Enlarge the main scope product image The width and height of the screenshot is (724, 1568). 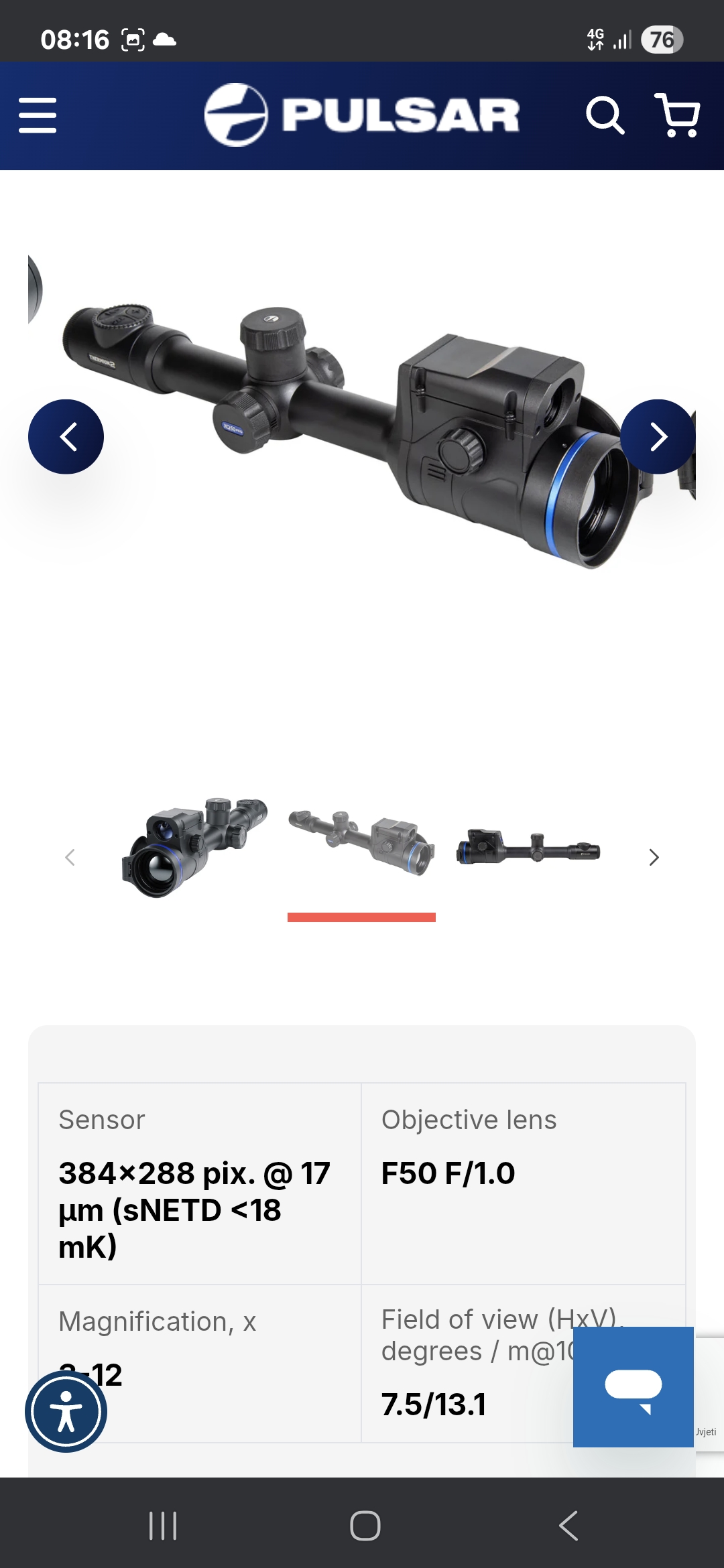362,436
